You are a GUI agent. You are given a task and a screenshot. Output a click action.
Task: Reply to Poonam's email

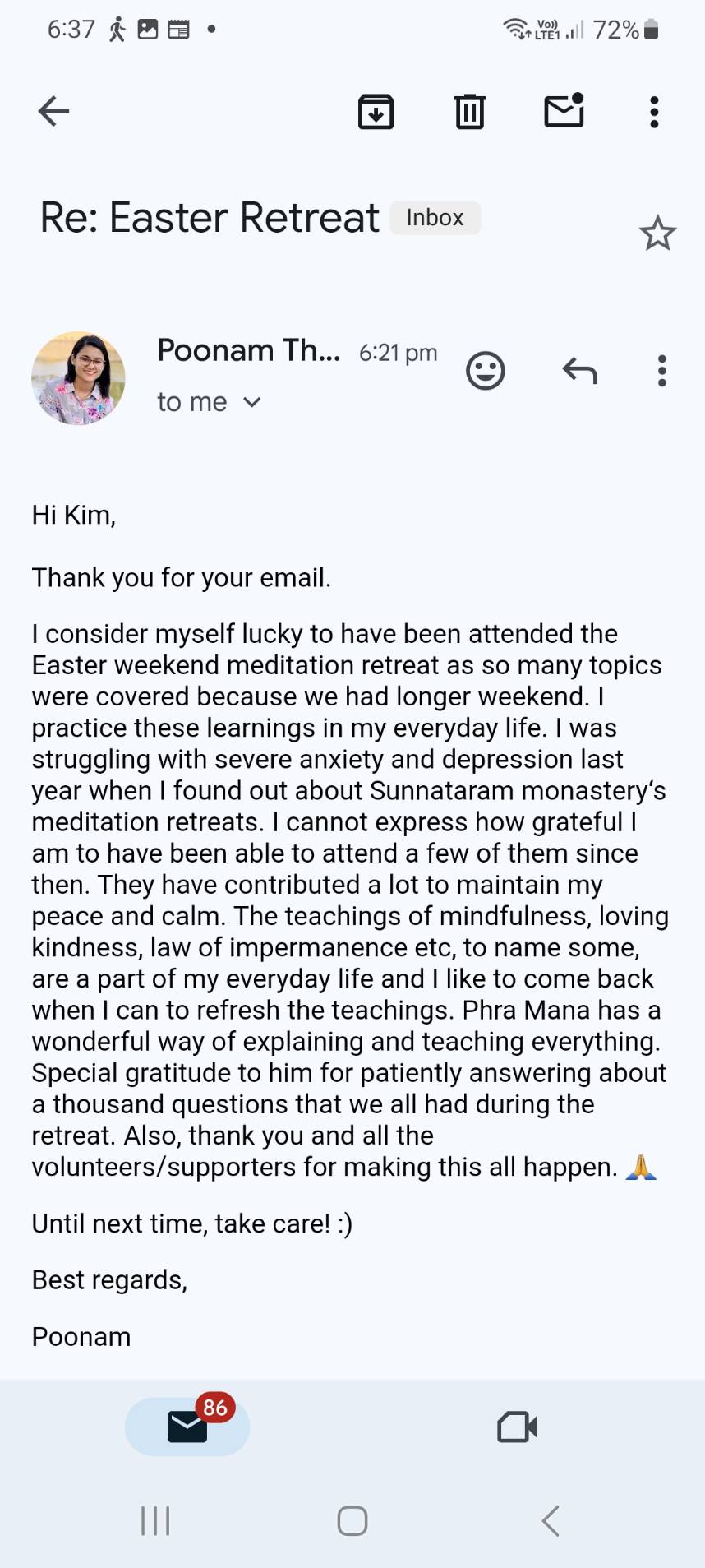pos(580,371)
